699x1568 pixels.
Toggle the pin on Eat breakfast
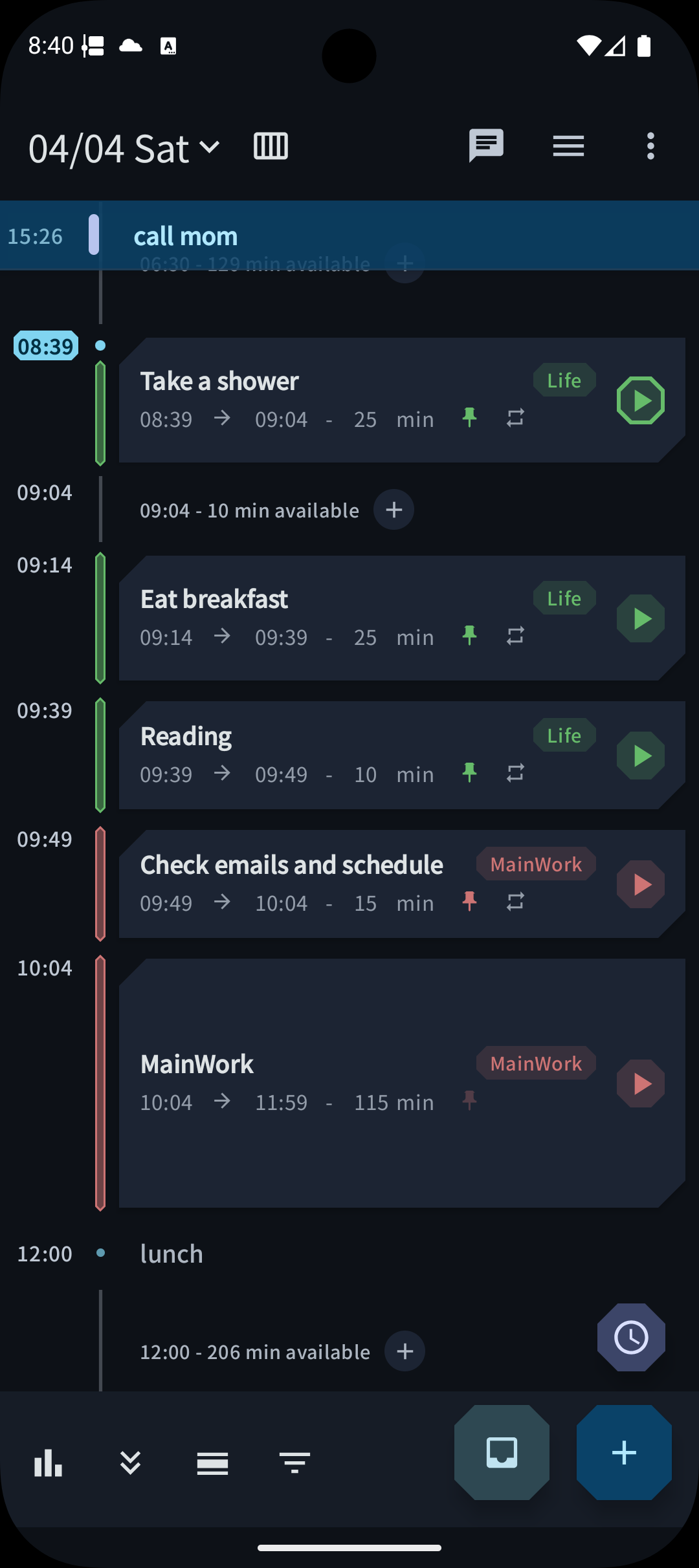pyautogui.click(x=470, y=637)
